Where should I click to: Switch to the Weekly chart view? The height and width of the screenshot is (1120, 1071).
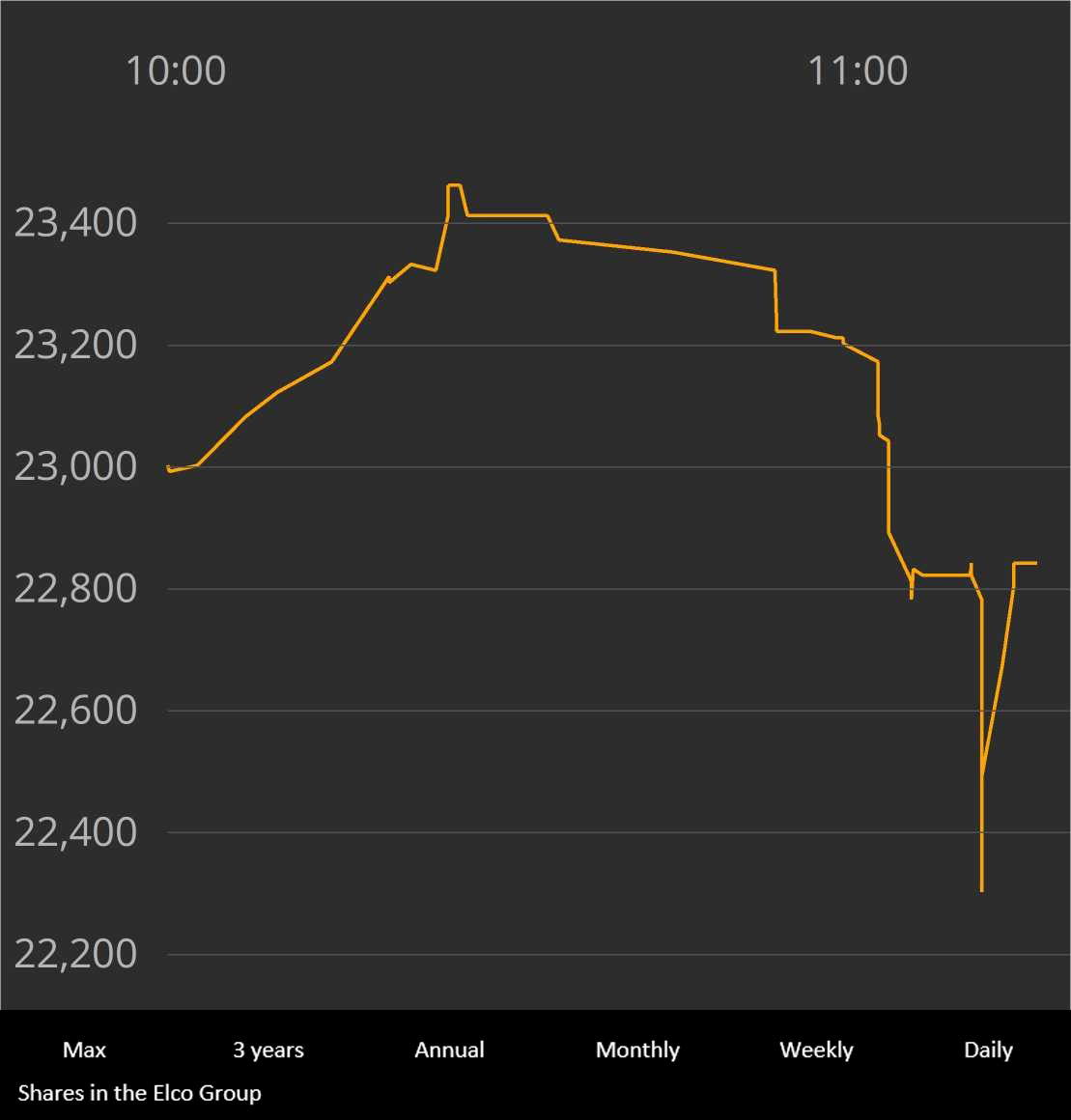pos(816,1050)
